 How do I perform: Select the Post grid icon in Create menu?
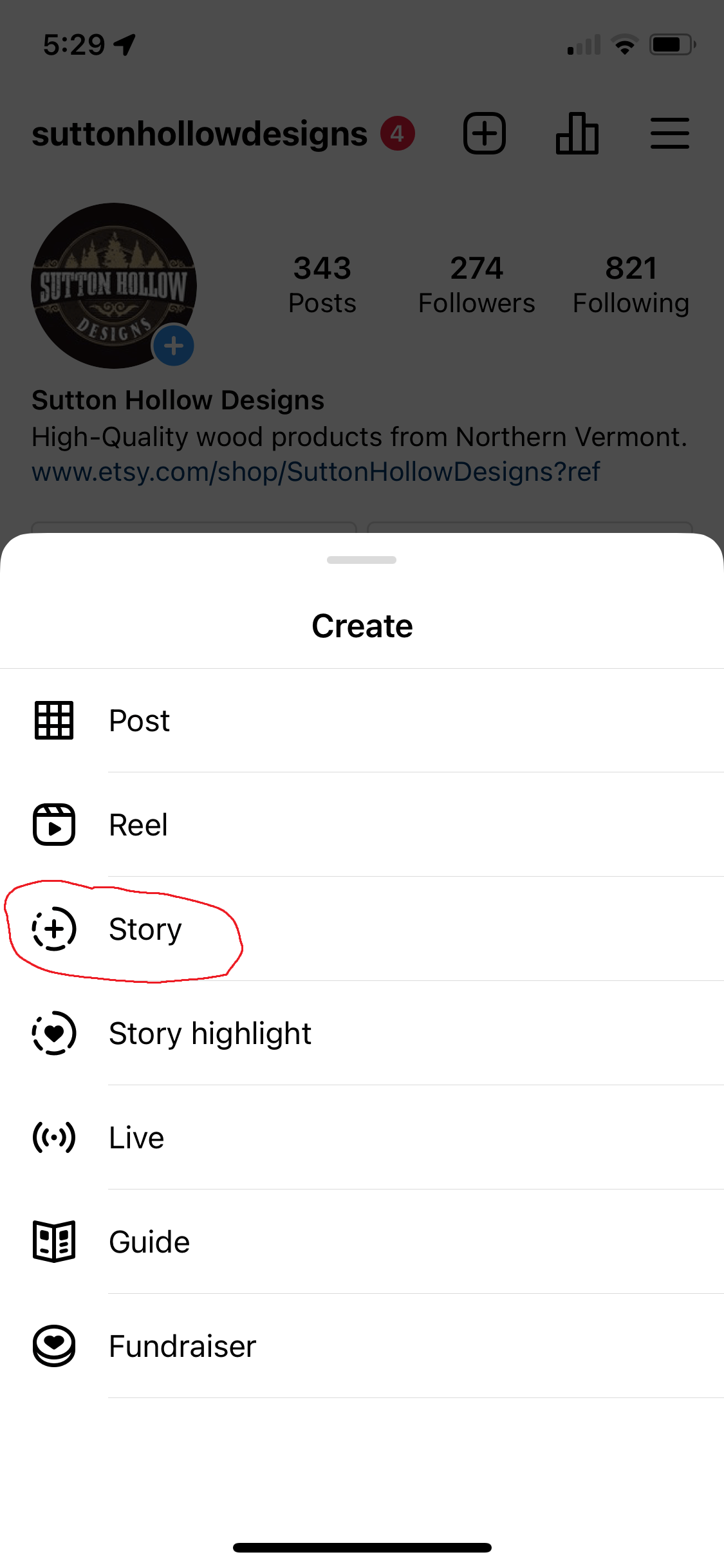tap(54, 721)
